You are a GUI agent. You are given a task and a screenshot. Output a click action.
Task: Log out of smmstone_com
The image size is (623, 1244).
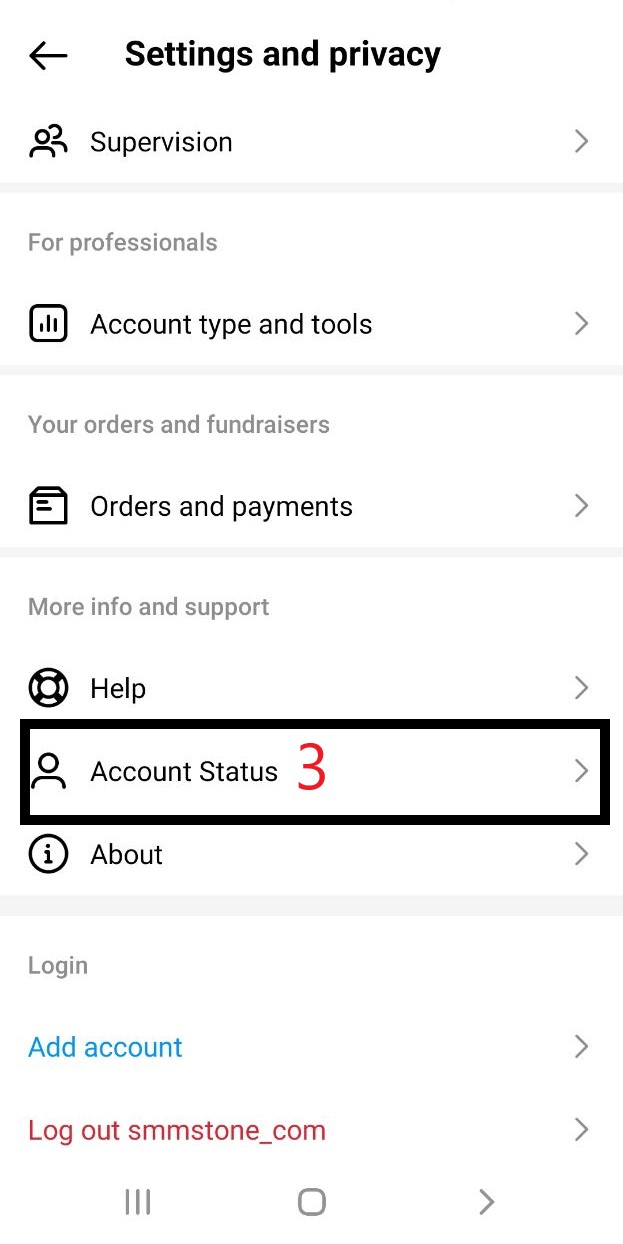click(x=311, y=1130)
